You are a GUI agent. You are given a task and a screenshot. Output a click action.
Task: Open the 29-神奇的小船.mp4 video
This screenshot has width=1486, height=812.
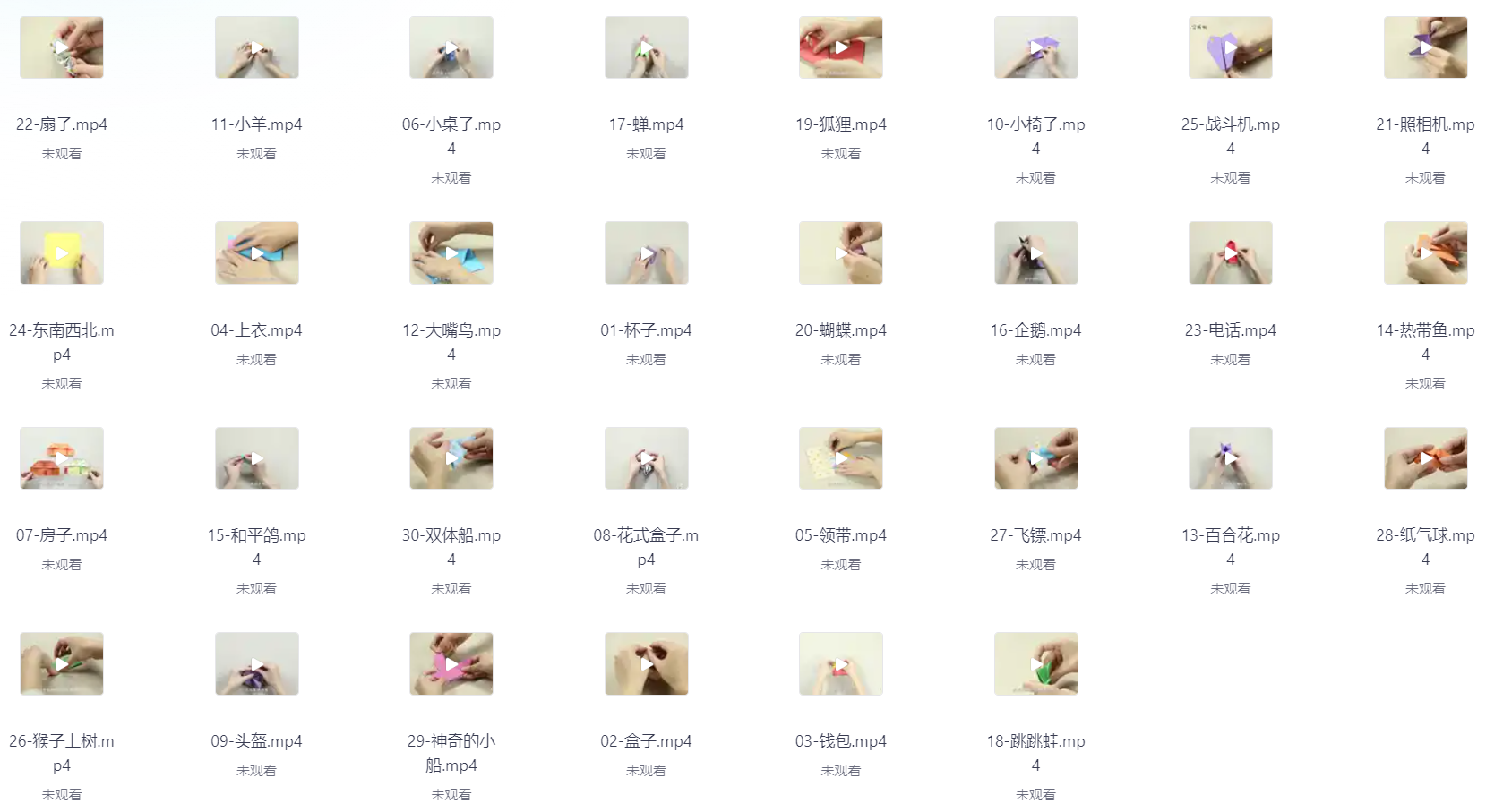point(451,664)
